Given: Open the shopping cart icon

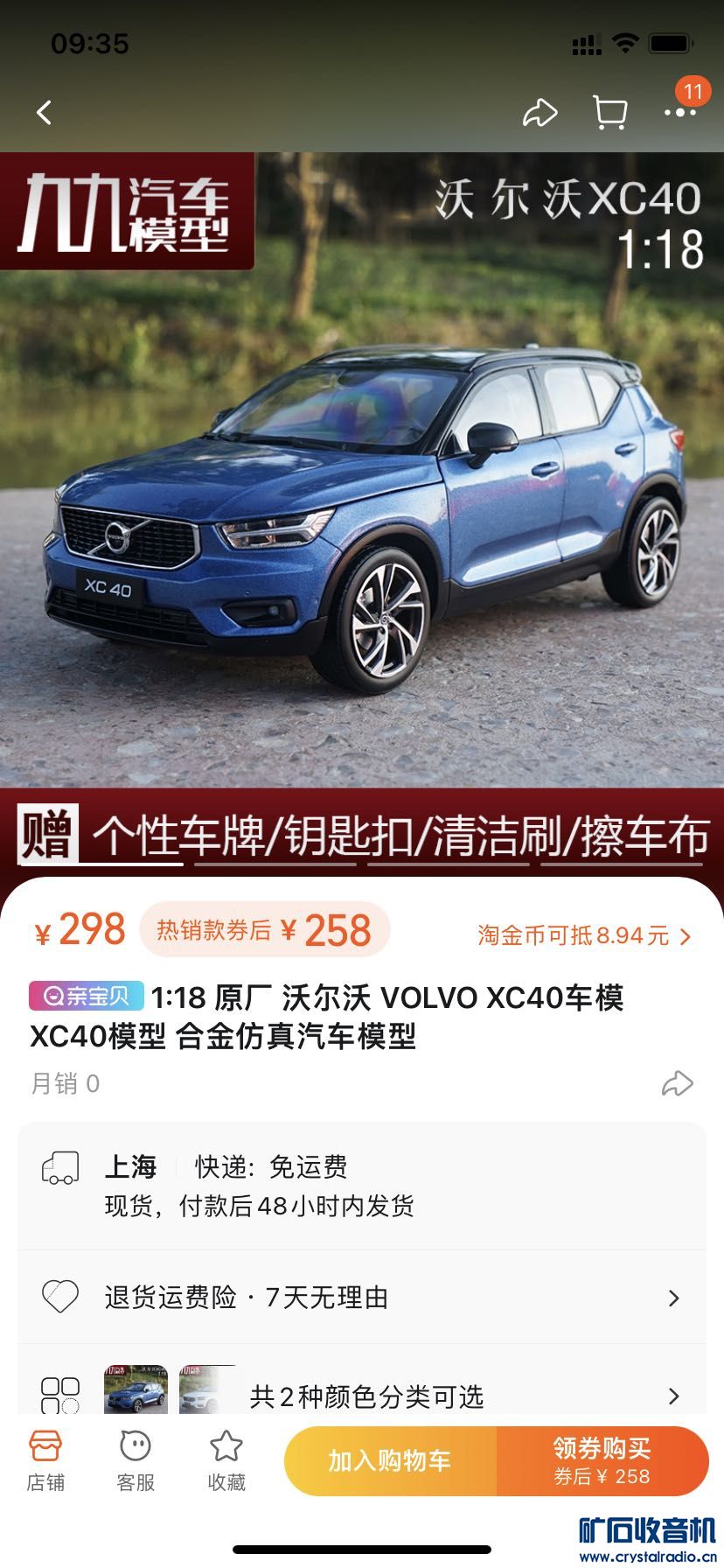Looking at the screenshot, I should point(609,113).
